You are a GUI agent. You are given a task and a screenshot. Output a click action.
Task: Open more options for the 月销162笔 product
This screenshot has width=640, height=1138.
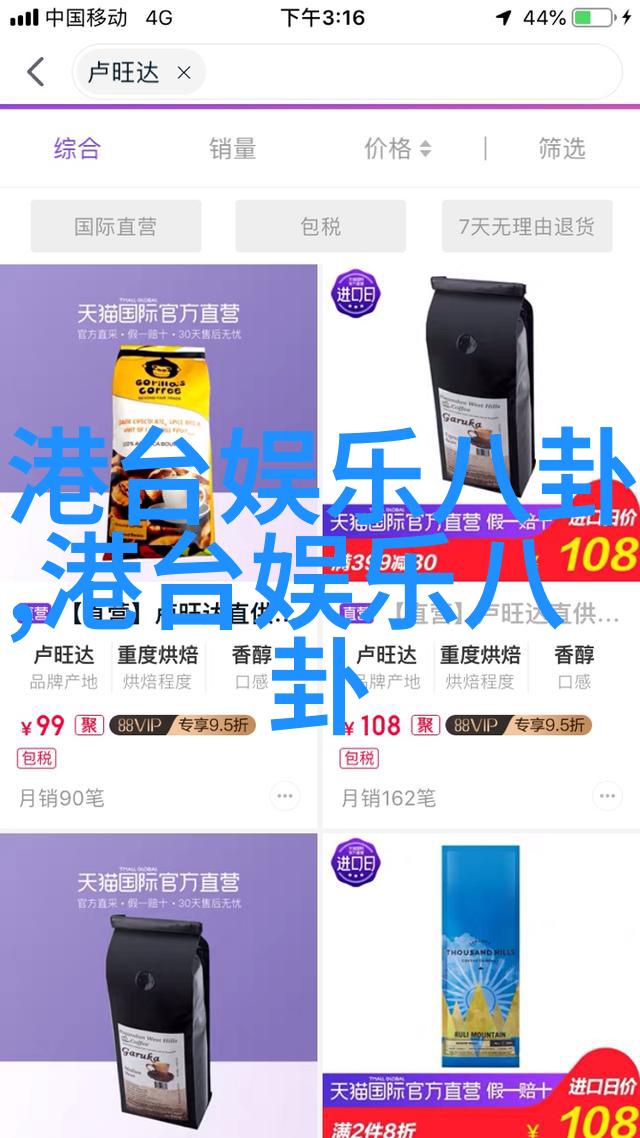click(606, 796)
